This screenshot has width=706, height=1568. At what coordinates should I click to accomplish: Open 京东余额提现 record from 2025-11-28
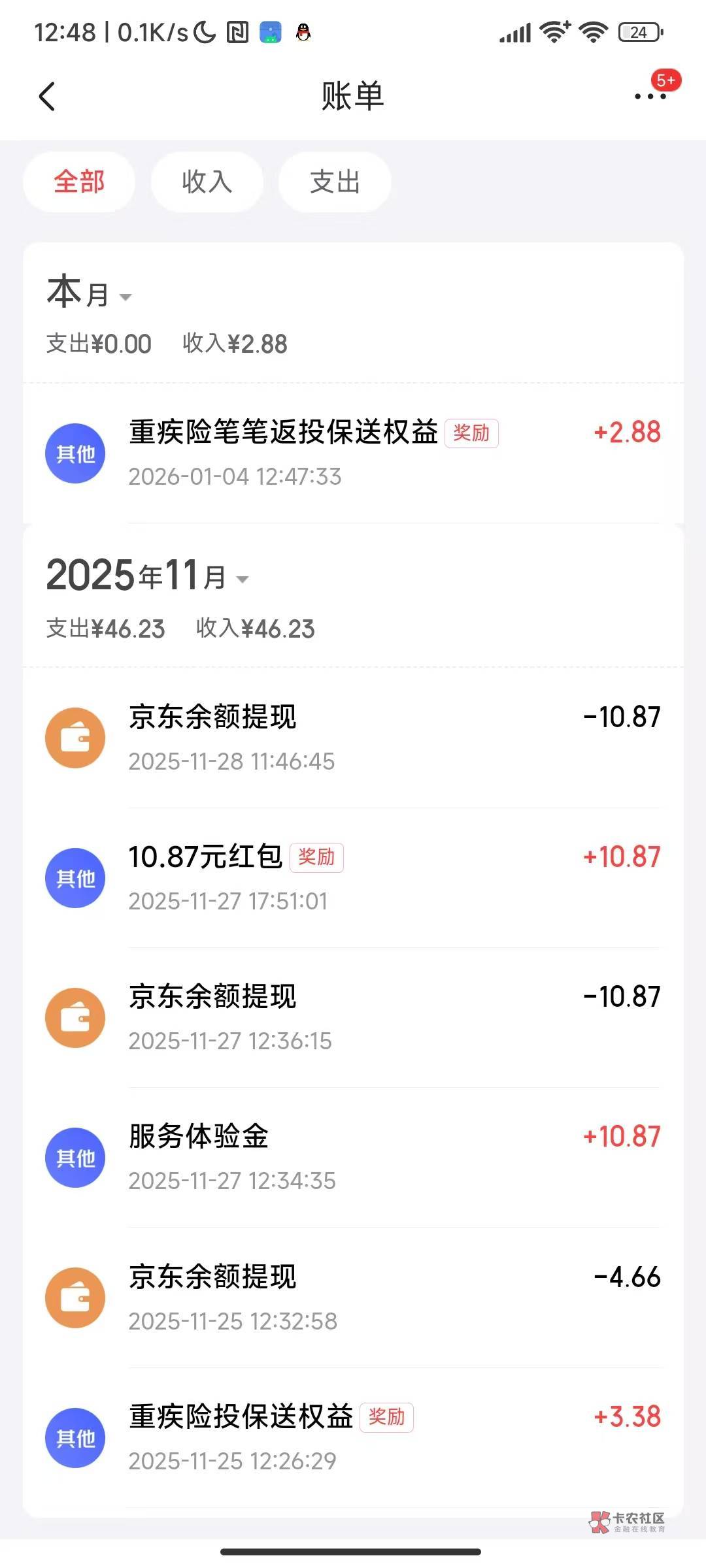click(353, 738)
